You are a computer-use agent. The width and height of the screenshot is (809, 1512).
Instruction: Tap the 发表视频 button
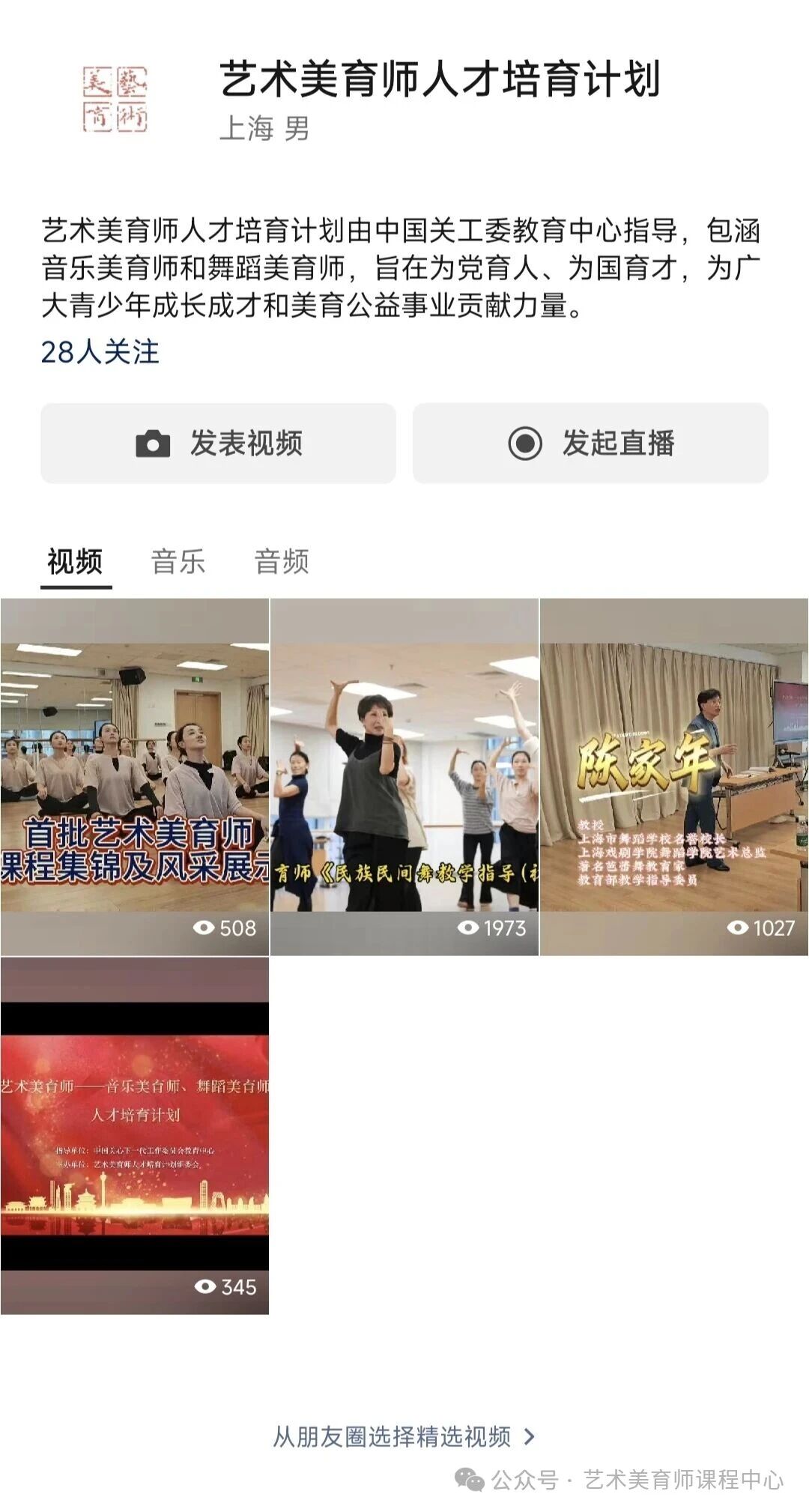[218, 444]
